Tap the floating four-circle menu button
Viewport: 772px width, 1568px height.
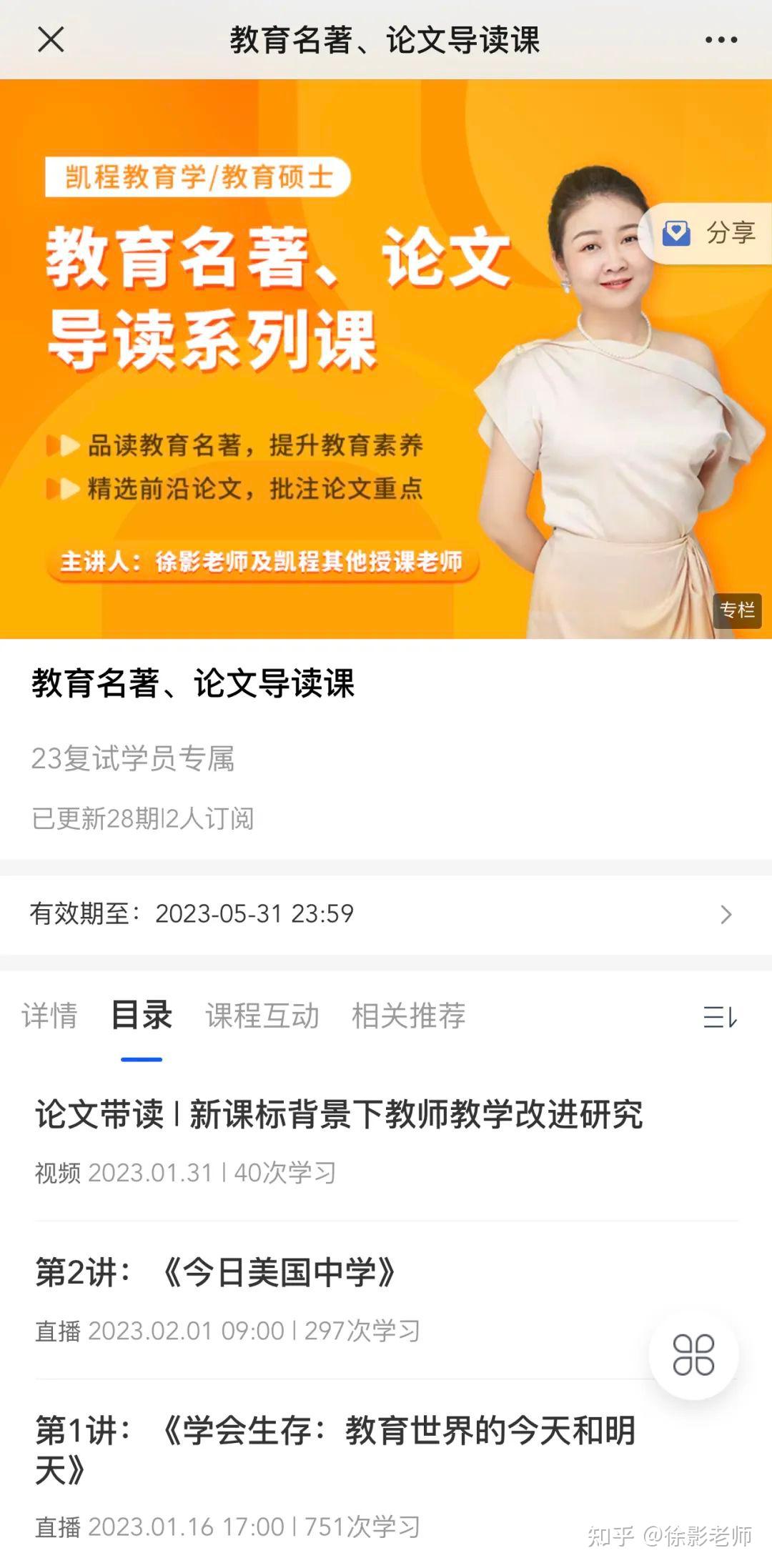[693, 1355]
